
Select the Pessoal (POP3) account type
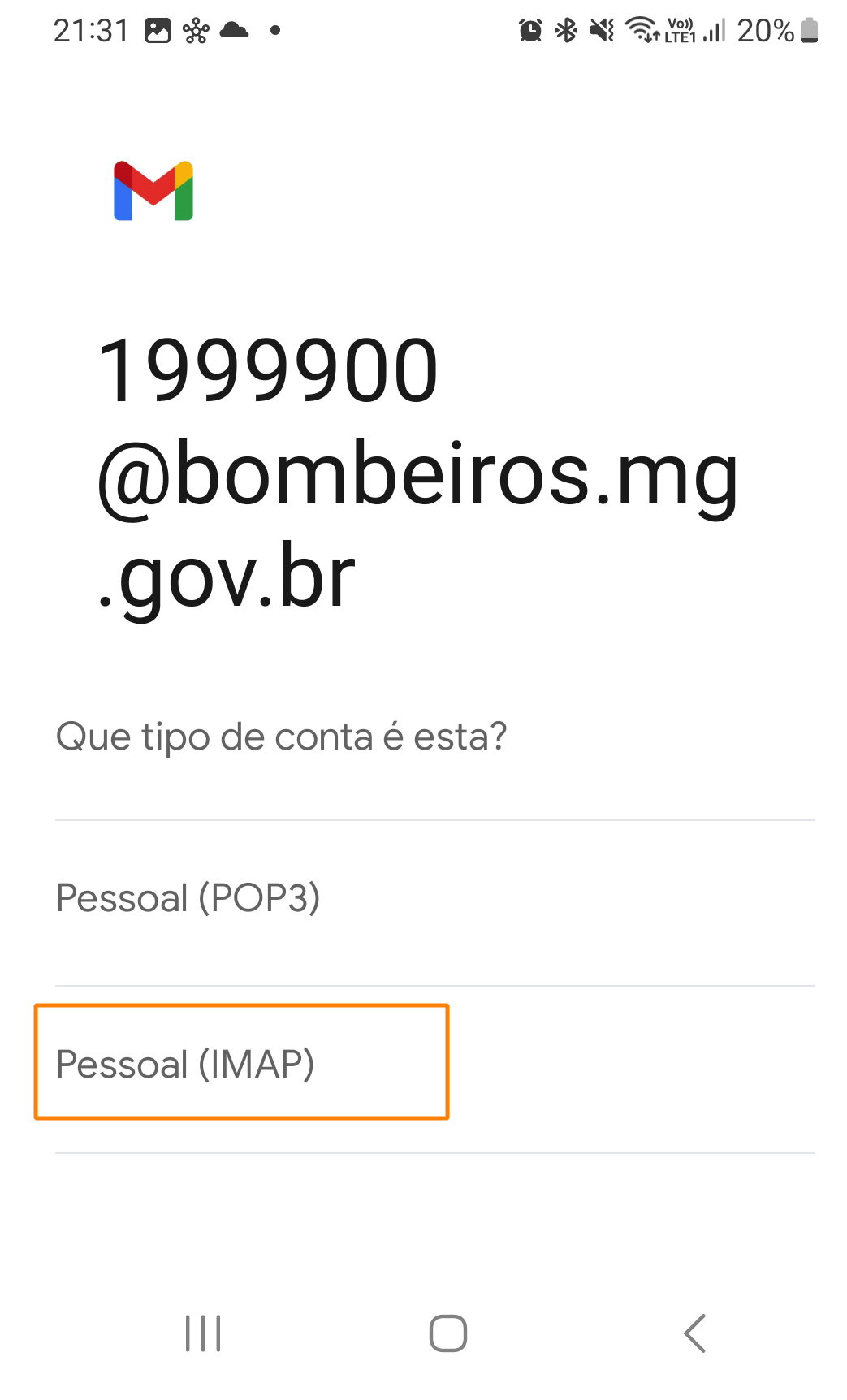click(188, 898)
